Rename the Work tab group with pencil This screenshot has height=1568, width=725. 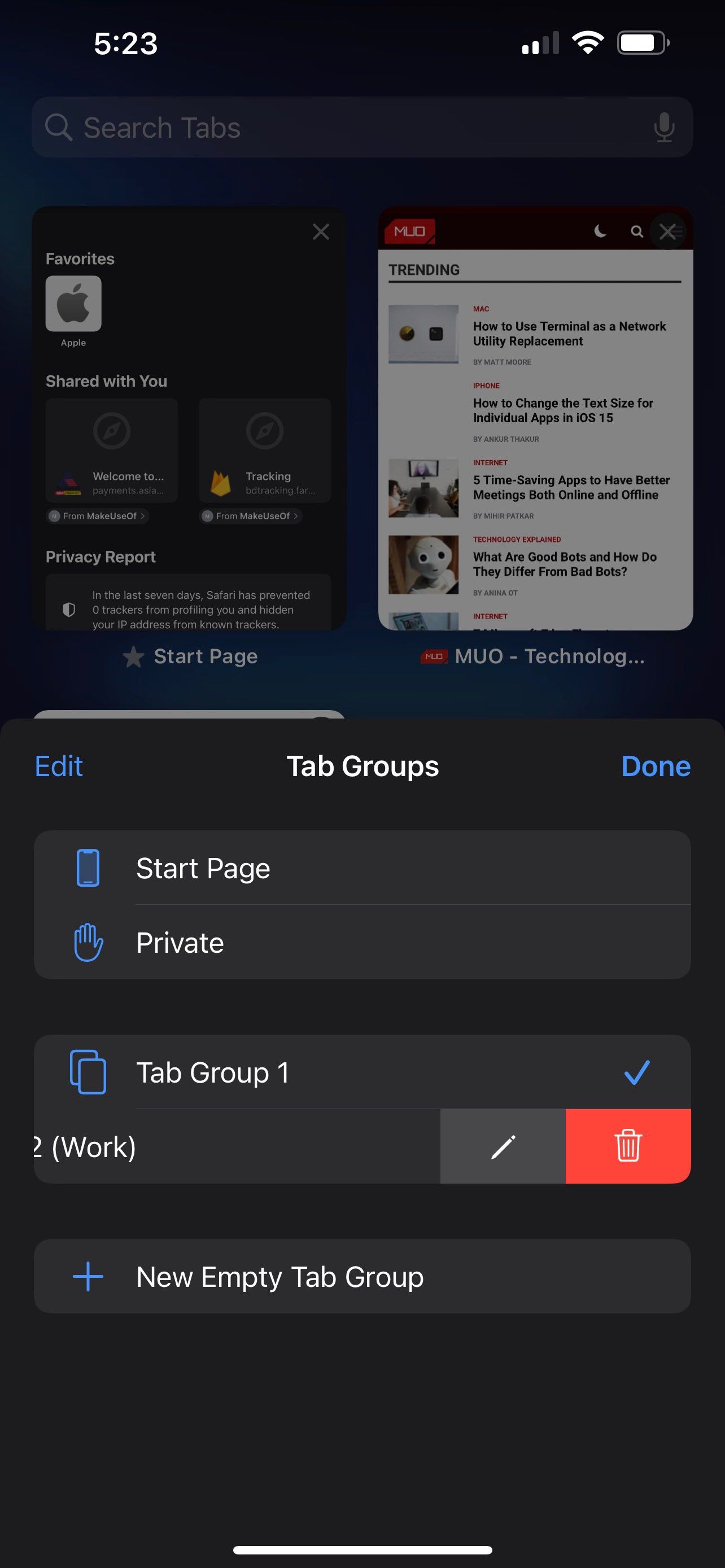point(503,1147)
